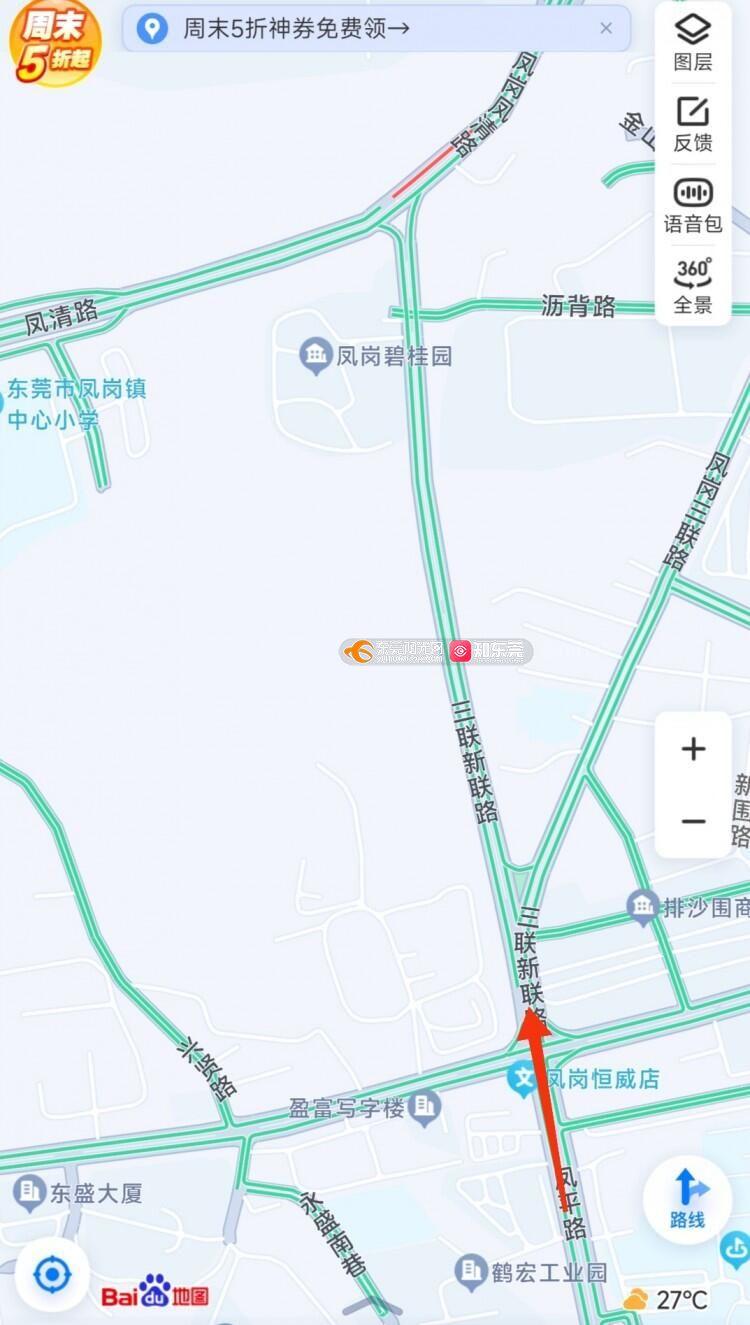This screenshot has height=1325, width=750.
Task: Open the 反馈 feedback option
Action: [x=693, y=124]
